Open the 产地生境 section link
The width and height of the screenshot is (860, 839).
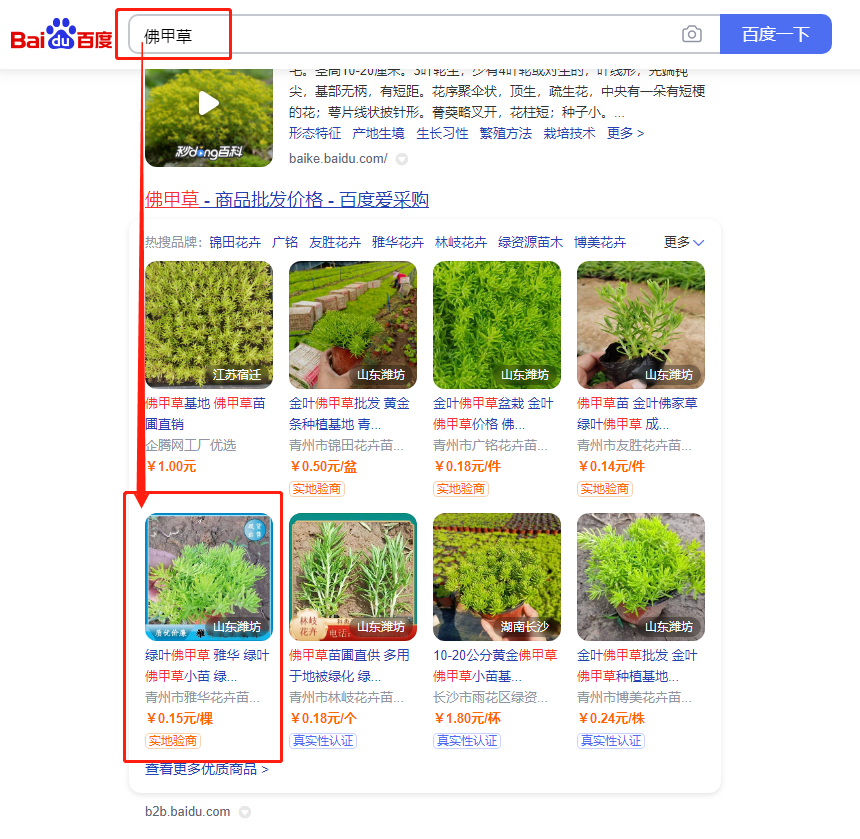tap(378, 133)
